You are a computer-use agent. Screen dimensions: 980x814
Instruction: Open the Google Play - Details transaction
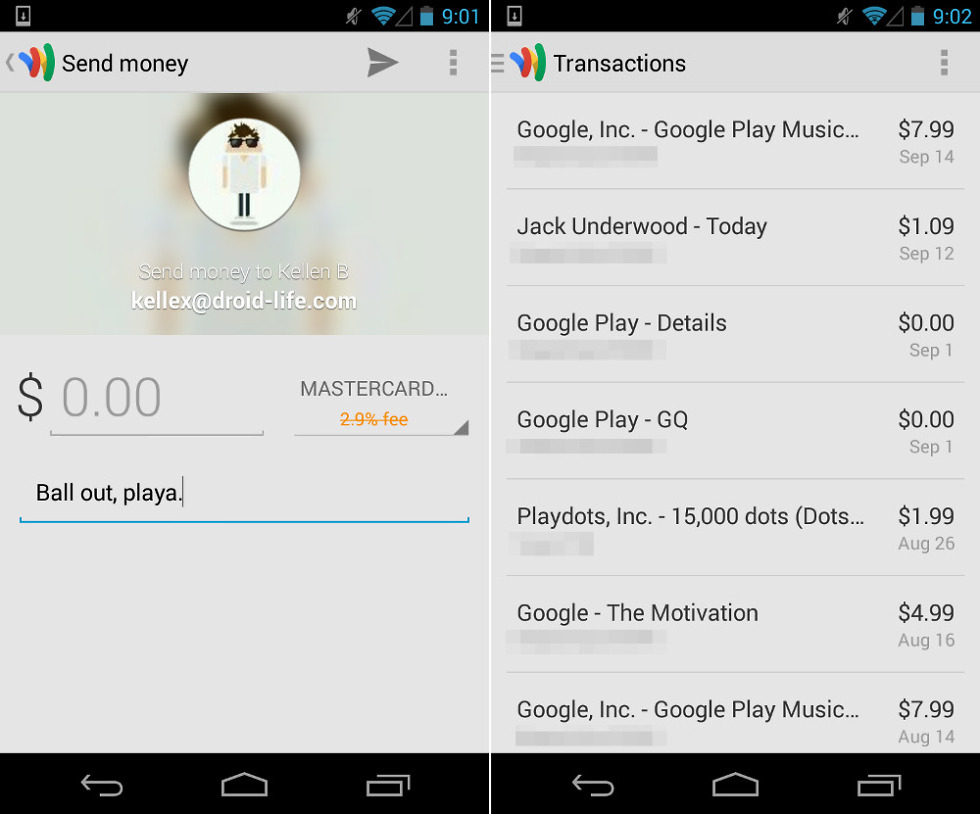pos(735,335)
